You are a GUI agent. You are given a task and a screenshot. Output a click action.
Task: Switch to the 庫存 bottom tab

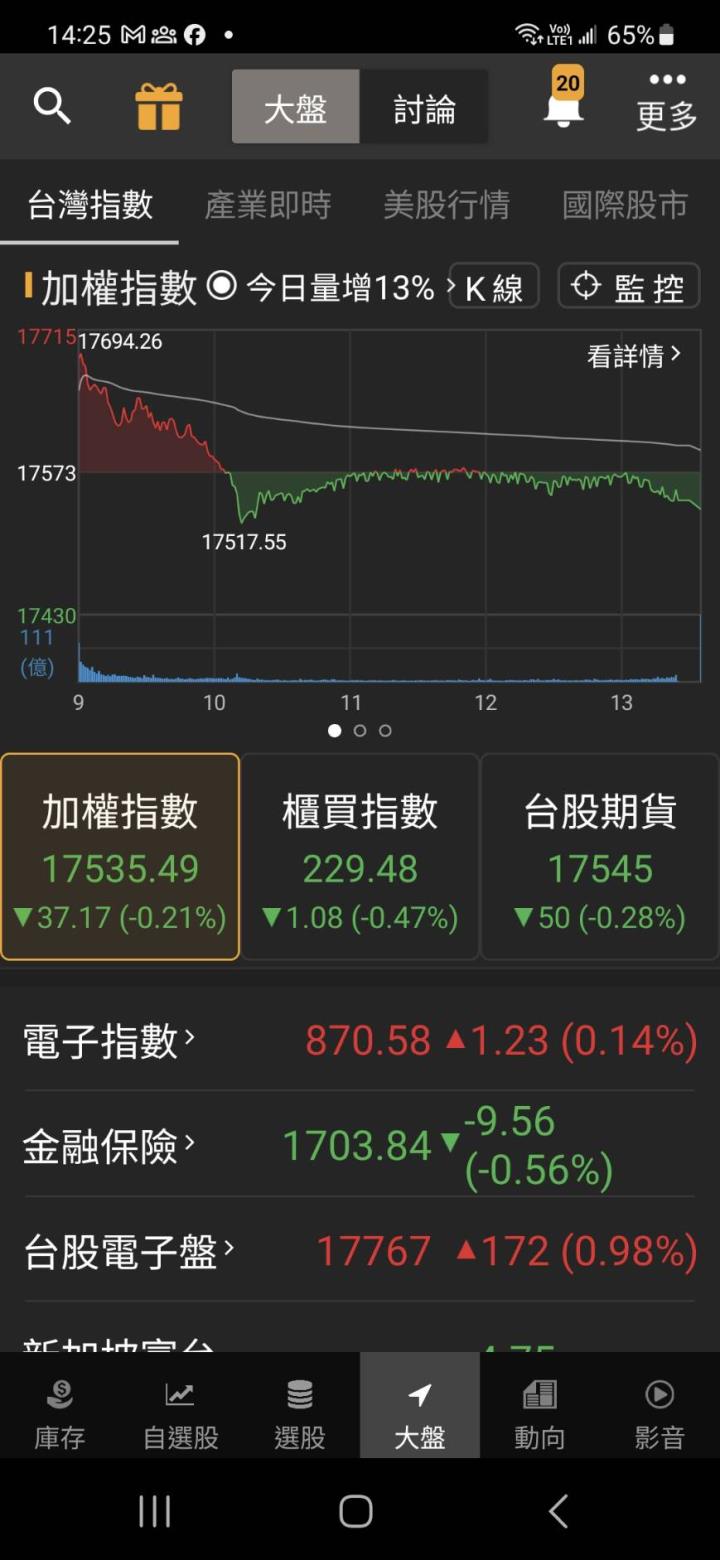[x=60, y=1414]
